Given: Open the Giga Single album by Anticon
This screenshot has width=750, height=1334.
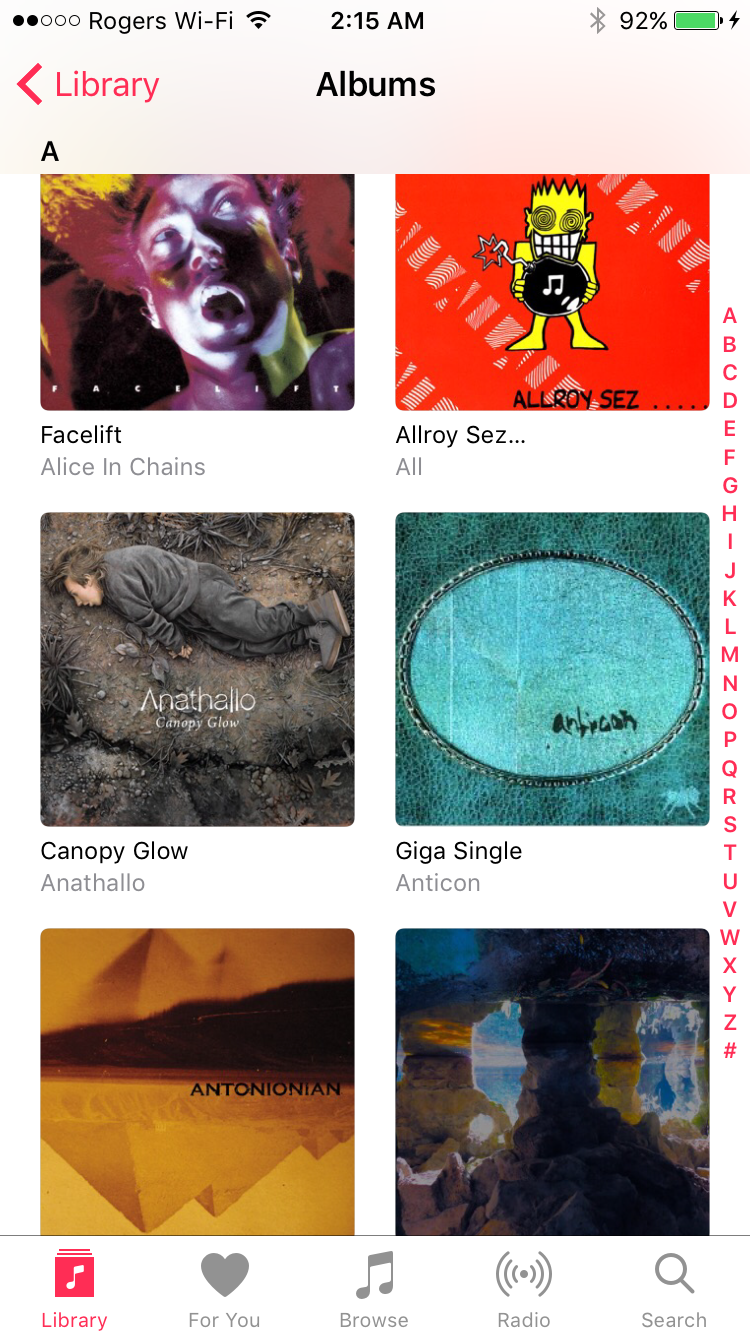Looking at the screenshot, I should [x=552, y=669].
